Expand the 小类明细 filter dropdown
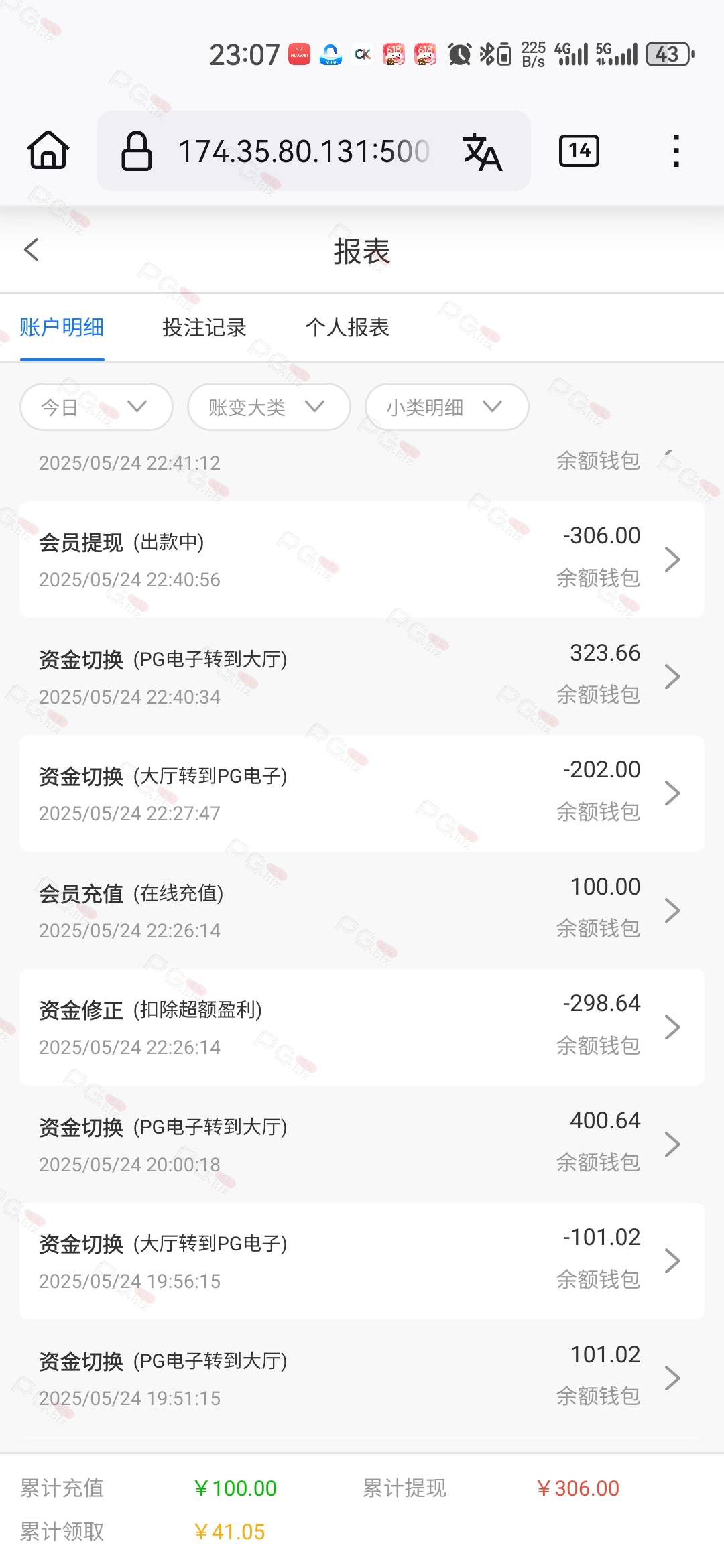Image resolution: width=724 pixels, height=1568 pixels. pyautogui.click(x=446, y=407)
